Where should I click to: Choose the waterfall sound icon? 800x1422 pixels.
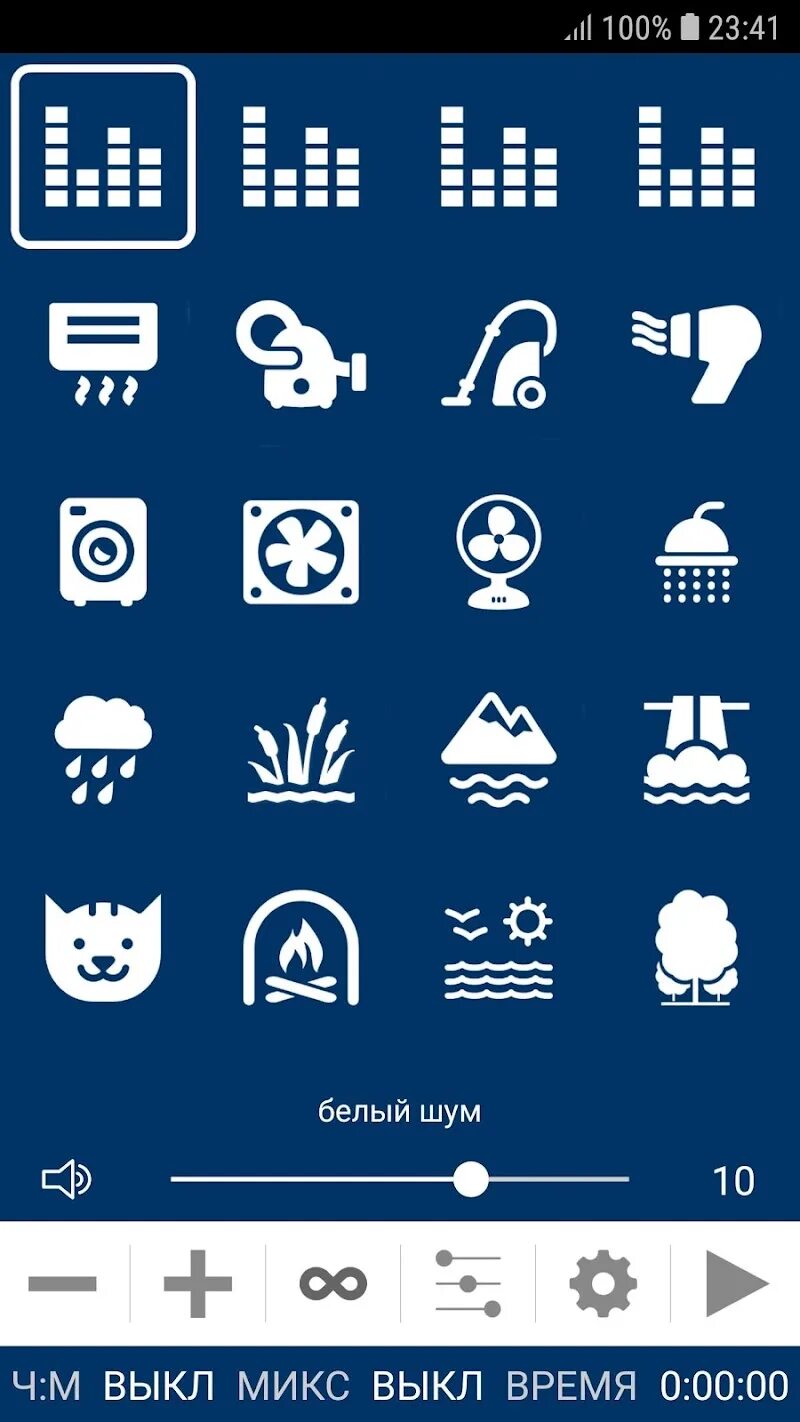click(697, 751)
